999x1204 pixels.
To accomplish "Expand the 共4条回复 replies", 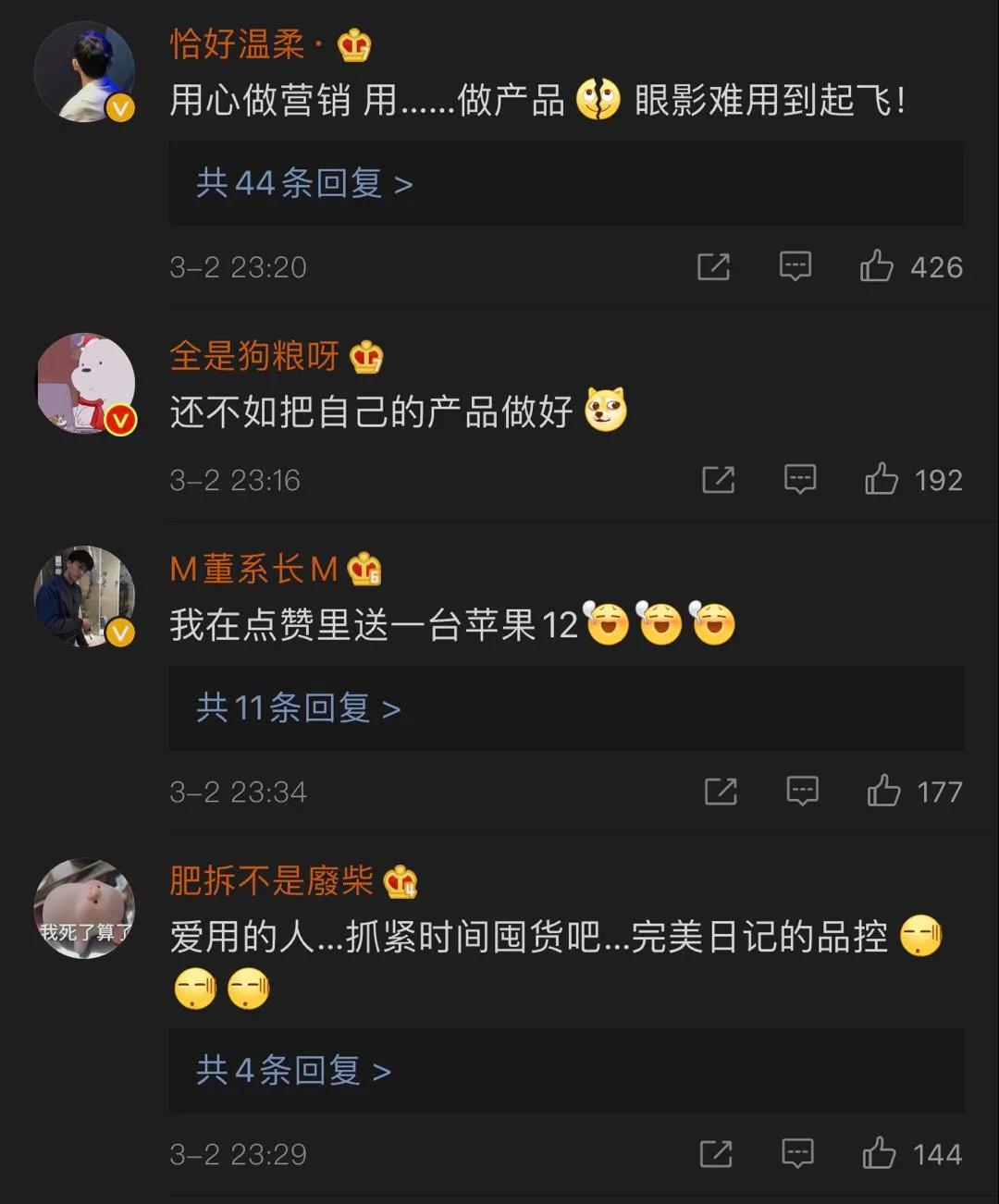I will click(293, 1070).
